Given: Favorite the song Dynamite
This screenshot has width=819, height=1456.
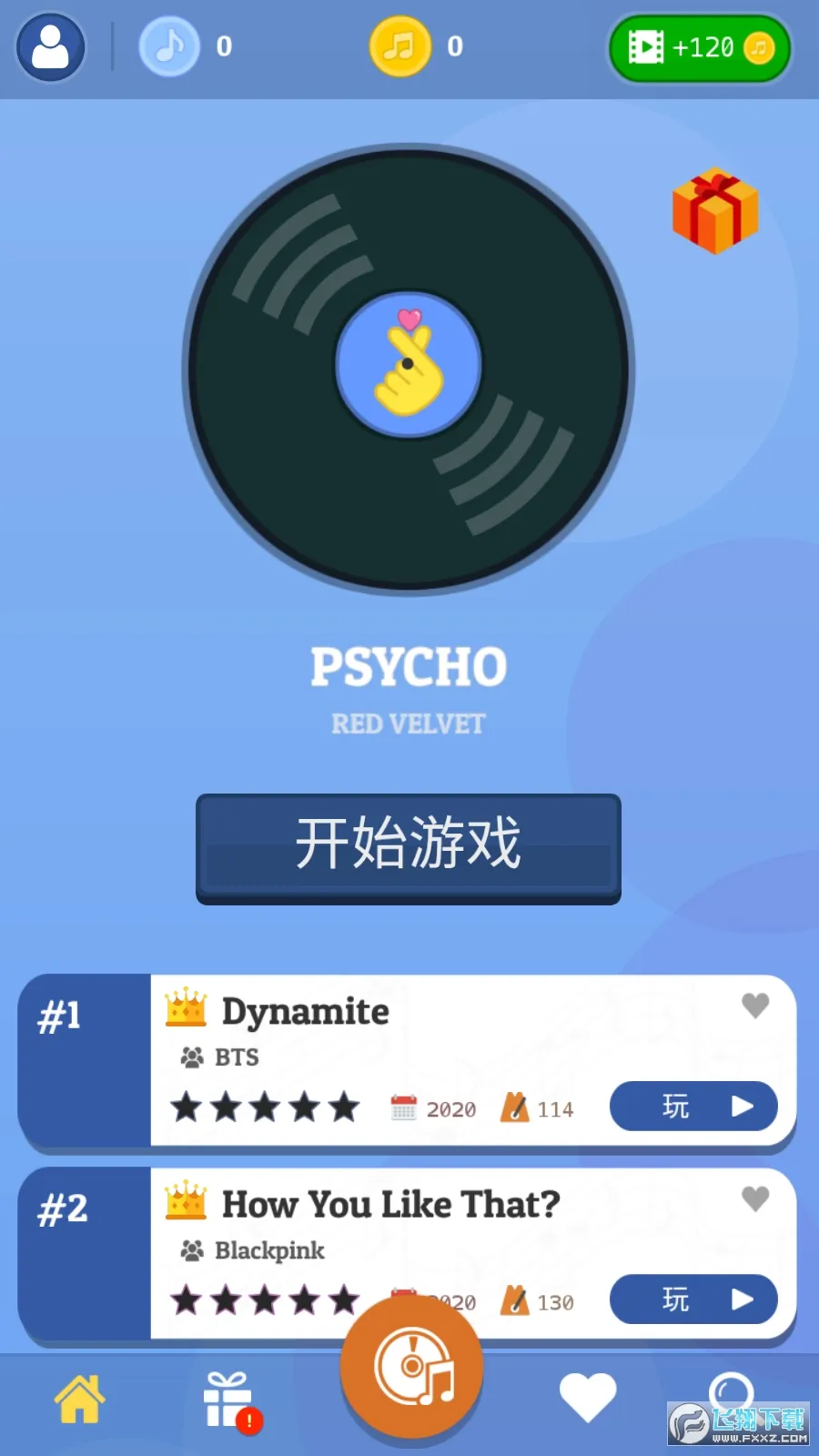Looking at the screenshot, I should pos(755,1006).
